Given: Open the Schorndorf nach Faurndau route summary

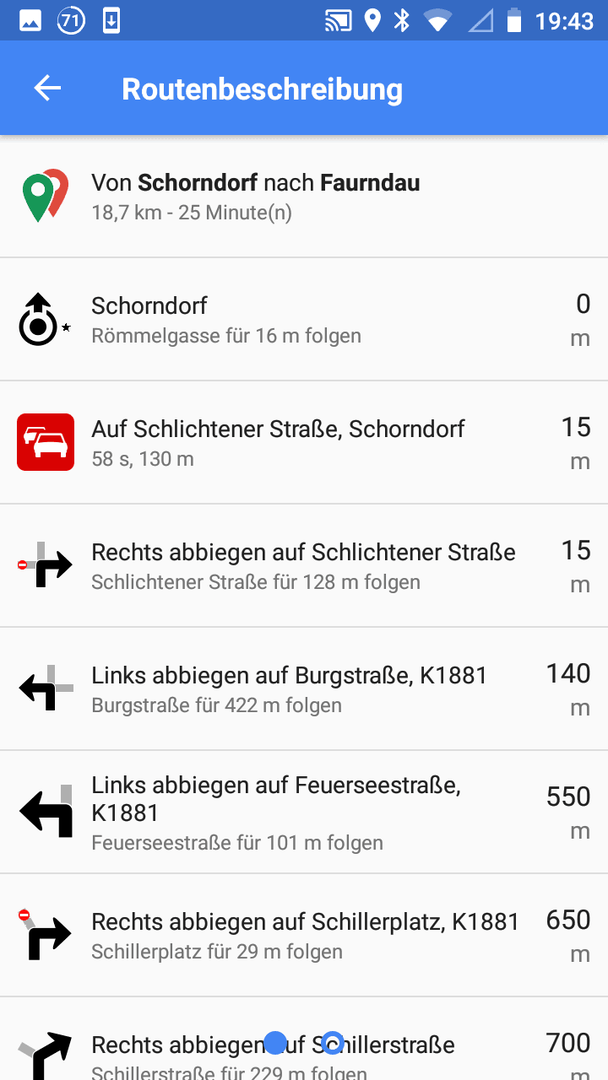Looking at the screenshot, I should pos(304,196).
